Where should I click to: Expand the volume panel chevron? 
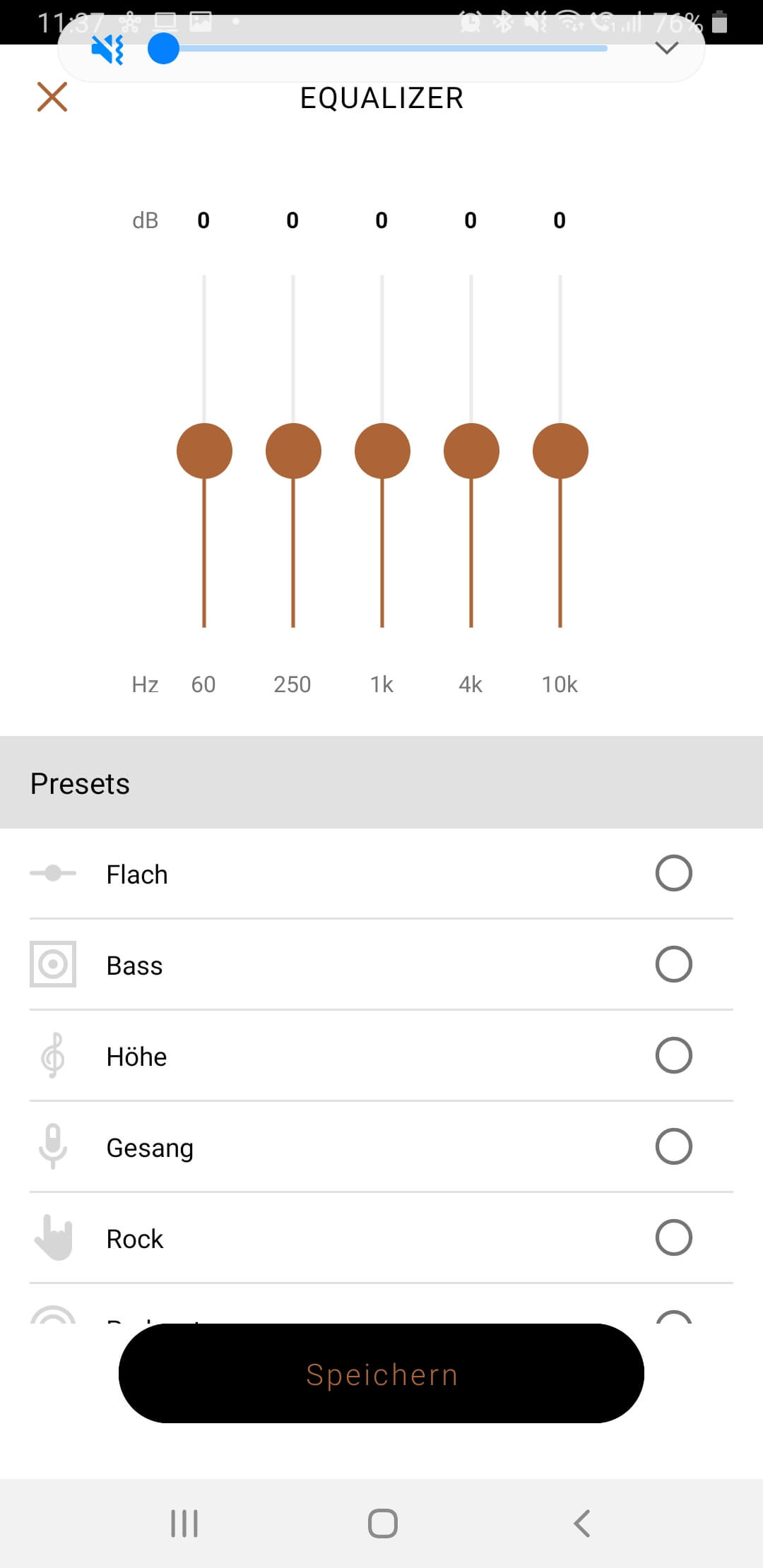point(667,48)
